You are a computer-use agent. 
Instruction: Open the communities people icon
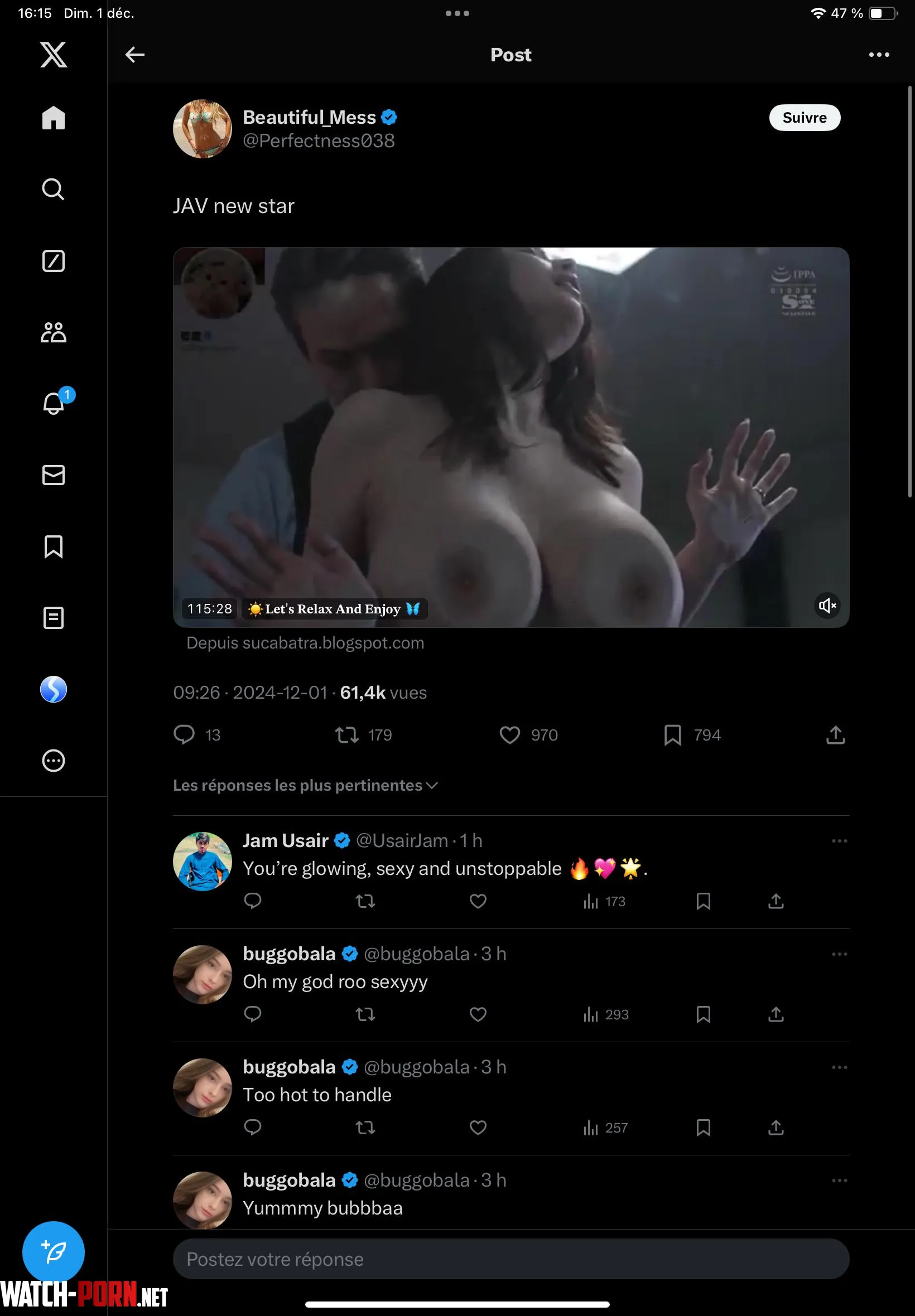point(54,332)
